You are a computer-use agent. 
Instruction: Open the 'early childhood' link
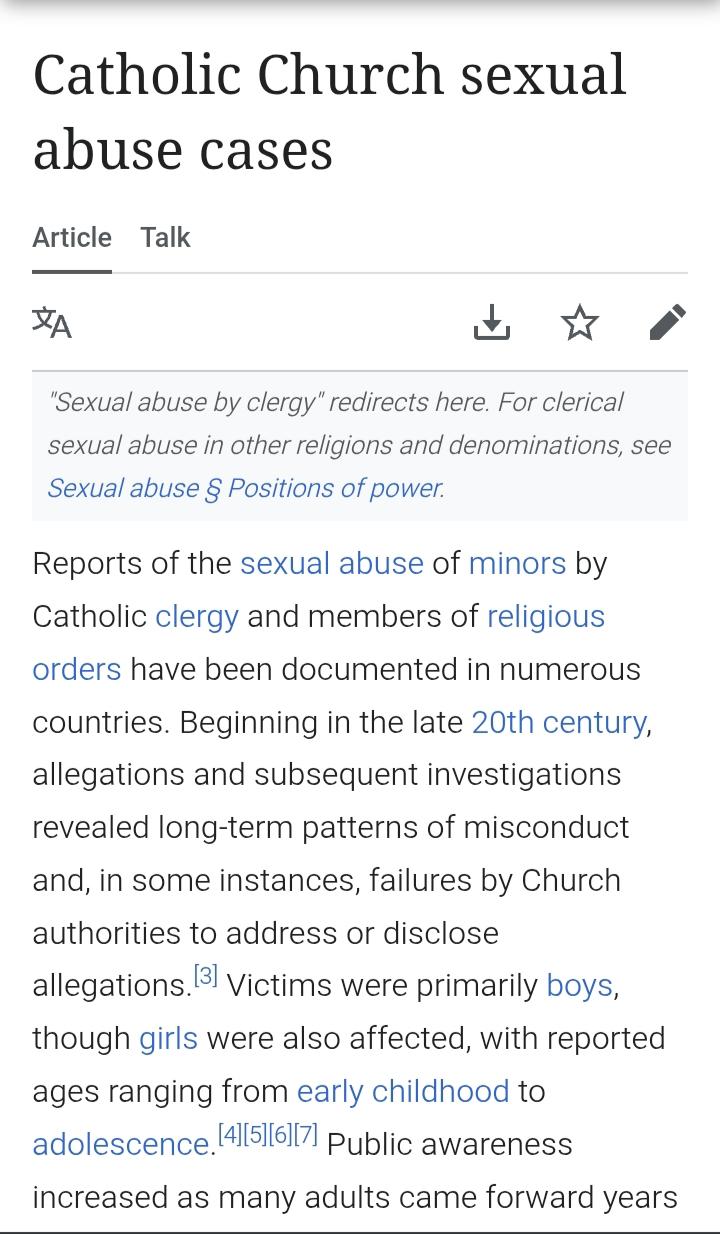point(403,1091)
